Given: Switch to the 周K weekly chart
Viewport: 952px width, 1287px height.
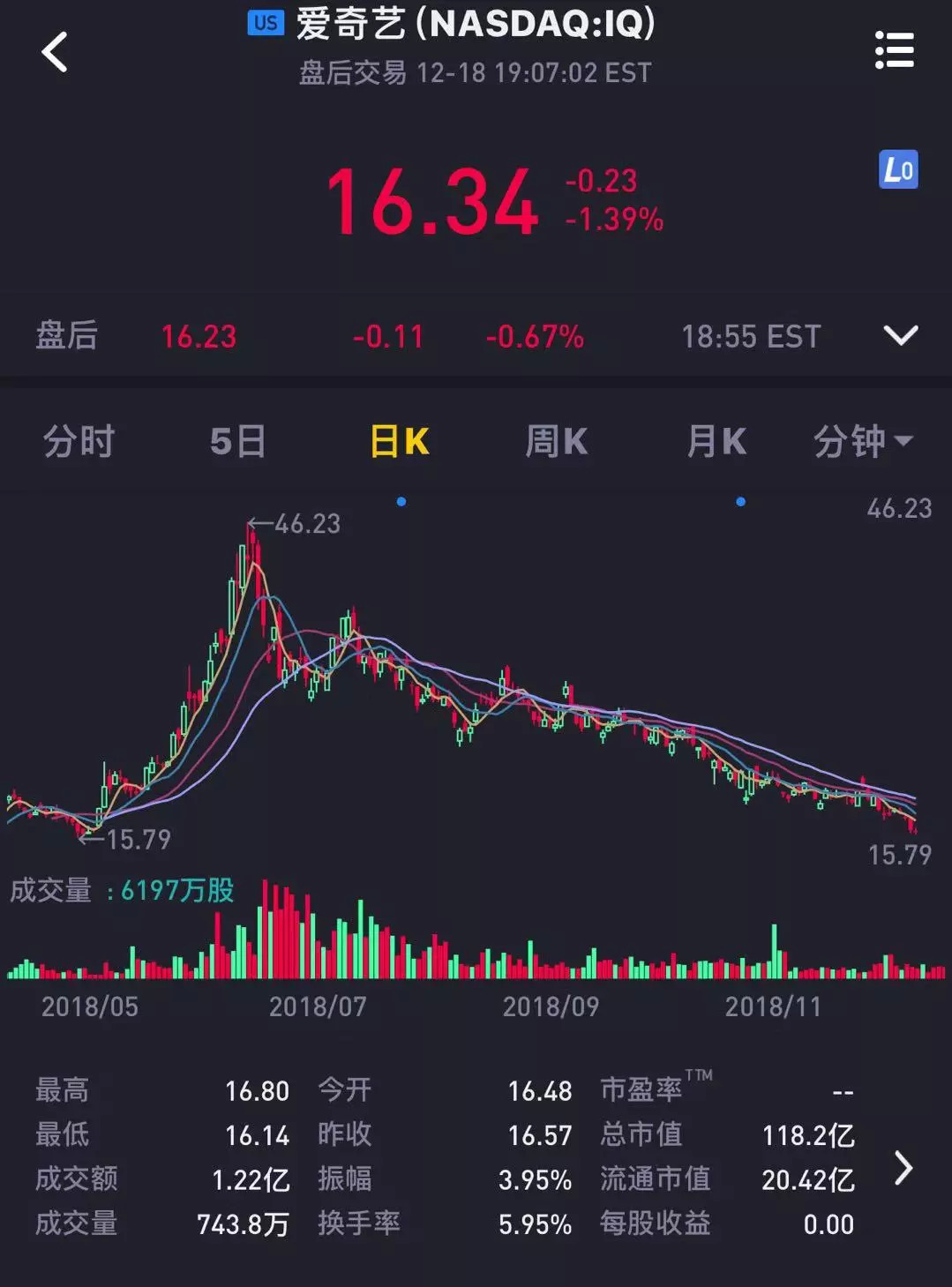Looking at the screenshot, I should (557, 441).
